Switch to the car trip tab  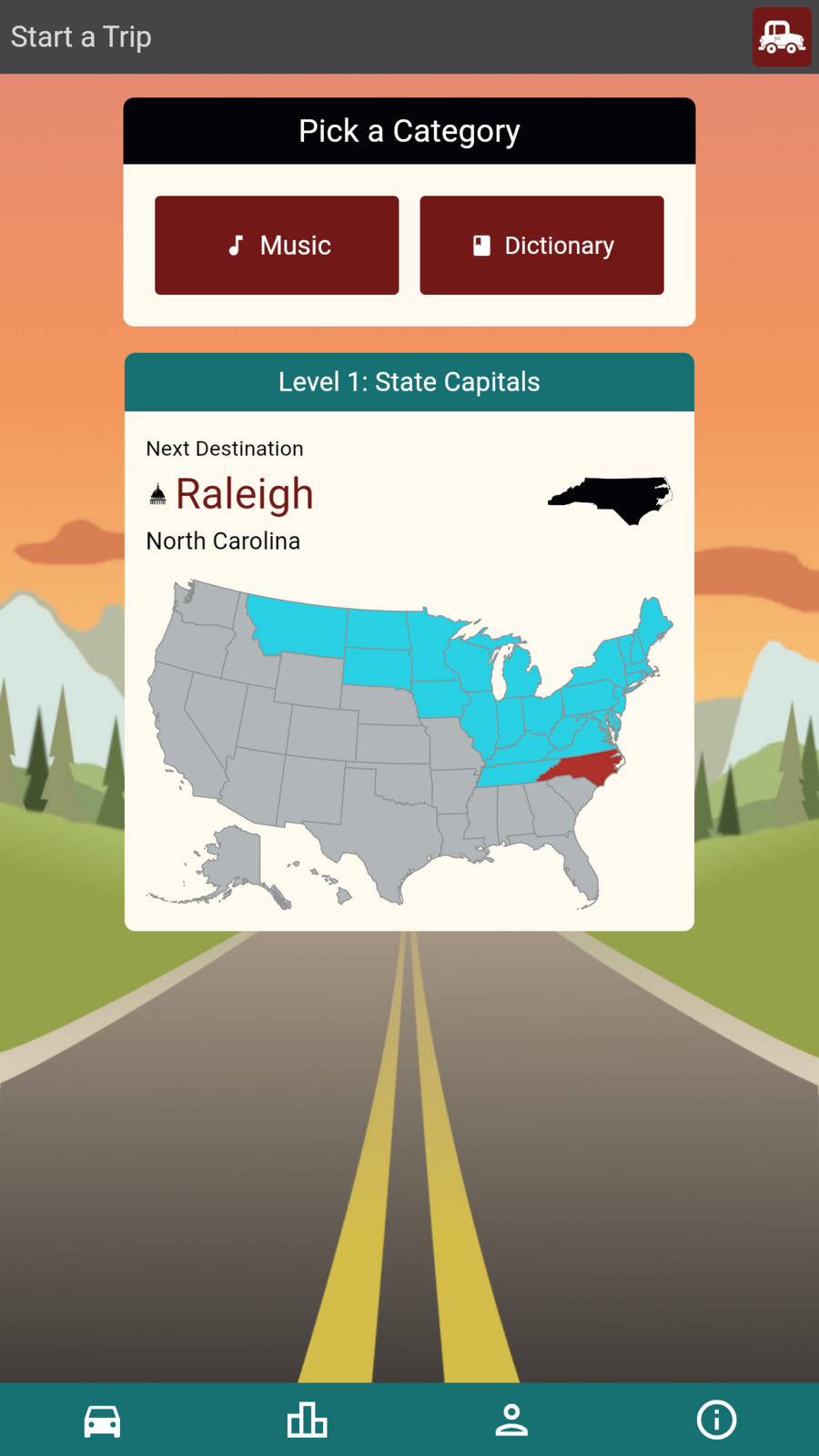point(102,1420)
